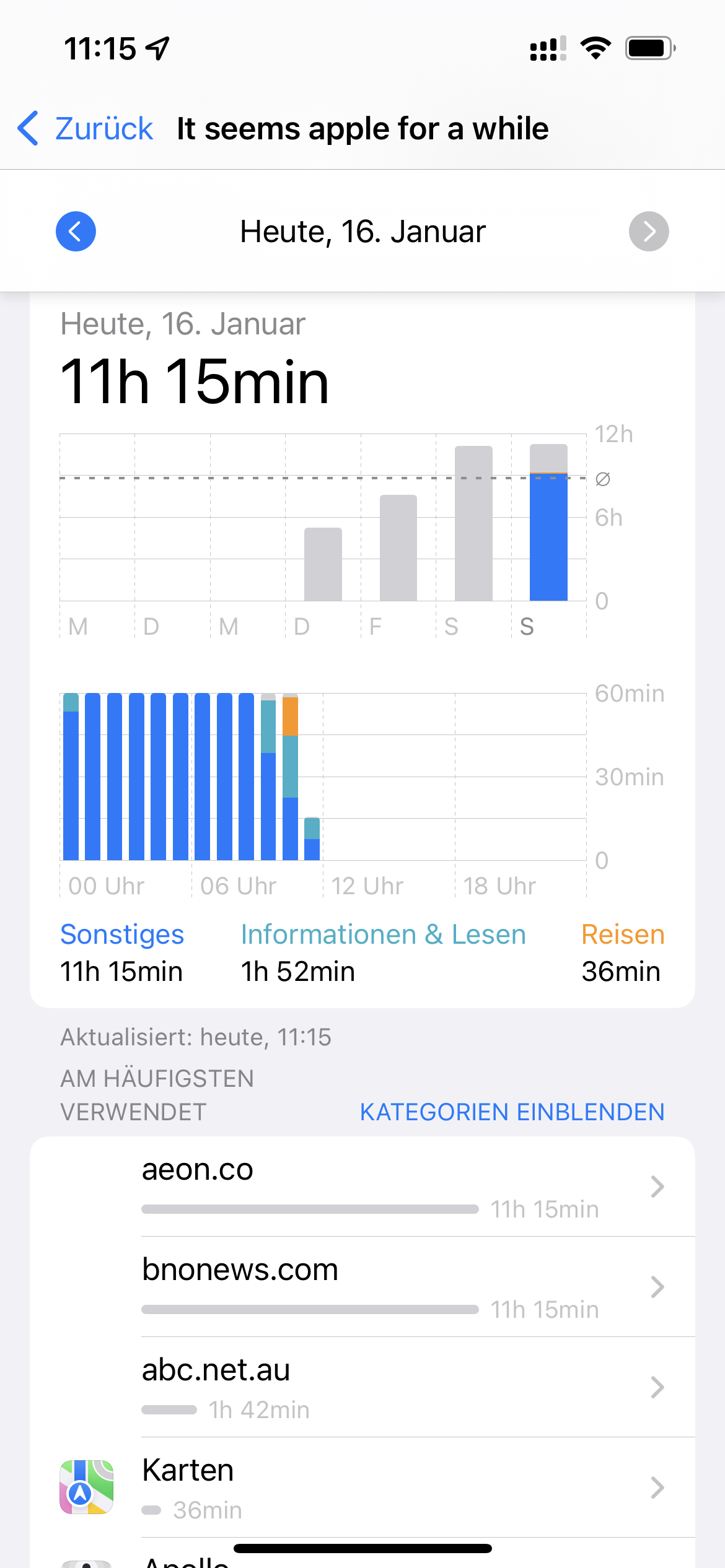Image resolution: width=725 pixels, height=1568 pixels.
Task: Tap KATEGORIEN EINBLENDEN link
Action: click(512, 1112)
